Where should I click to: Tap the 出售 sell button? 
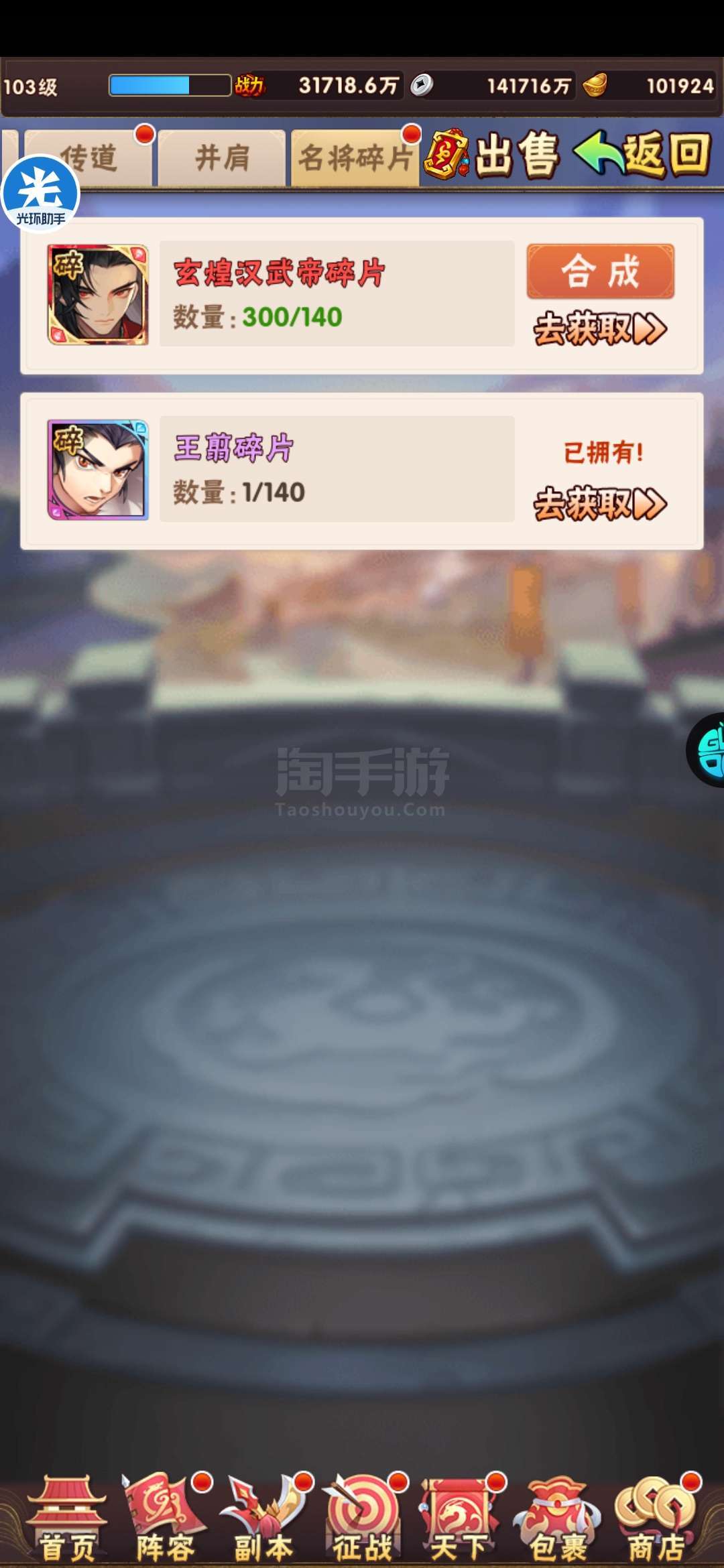pos(491,155)
